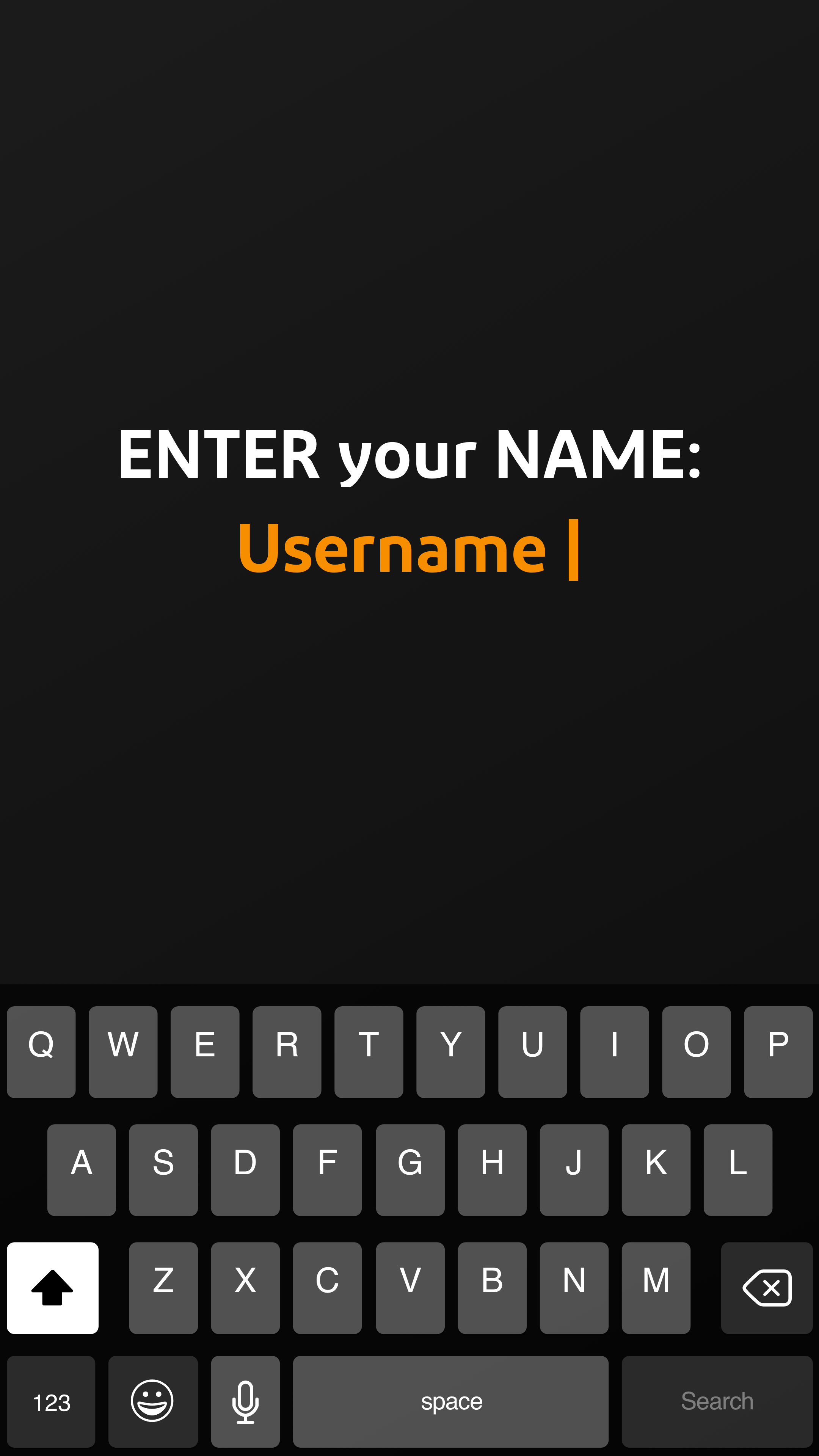
Task: Tap the Search key on keyboard
Action: pos(716,1401)
